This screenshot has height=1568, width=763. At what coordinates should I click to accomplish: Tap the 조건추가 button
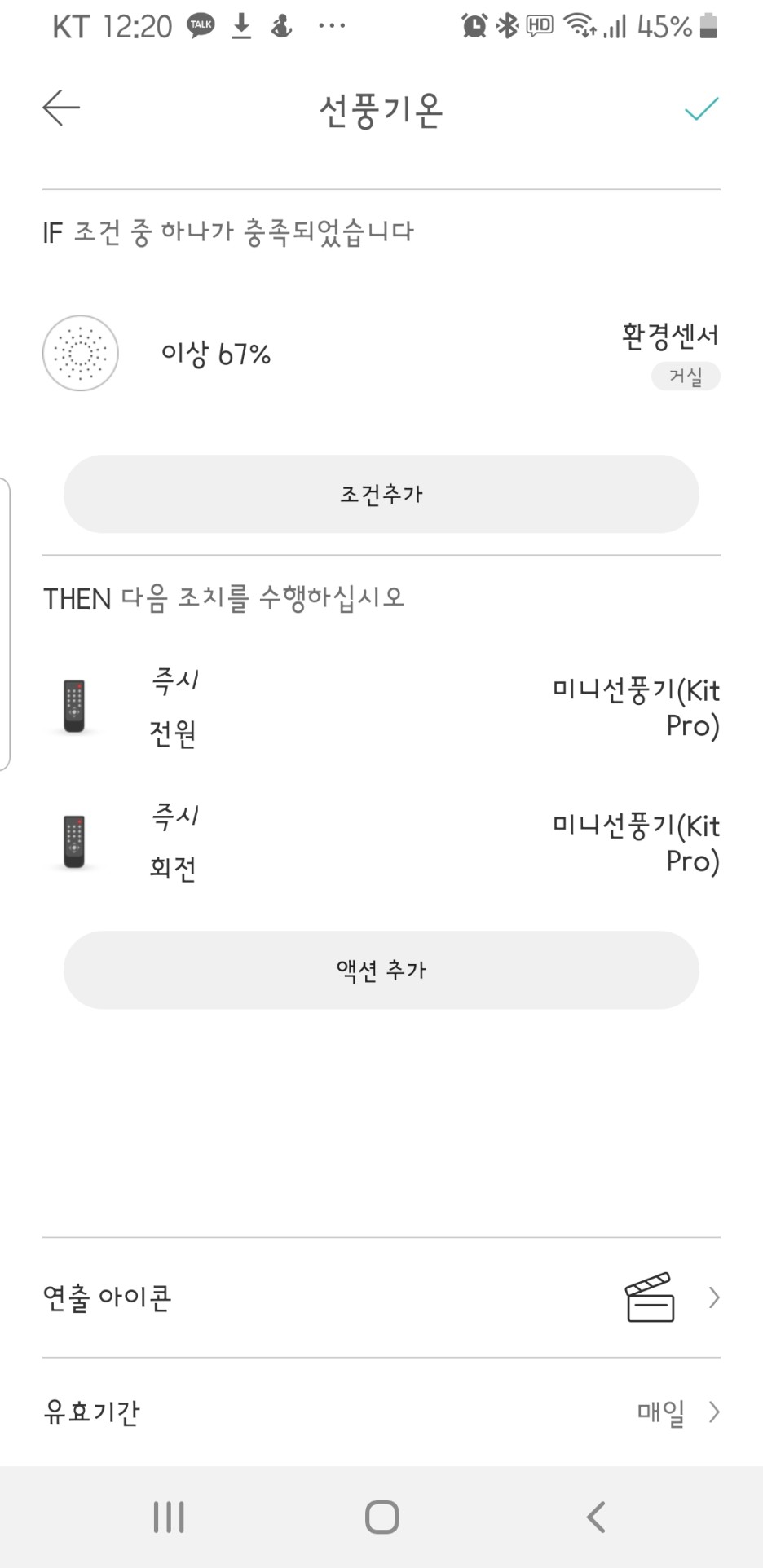click(x=381, y=494)
